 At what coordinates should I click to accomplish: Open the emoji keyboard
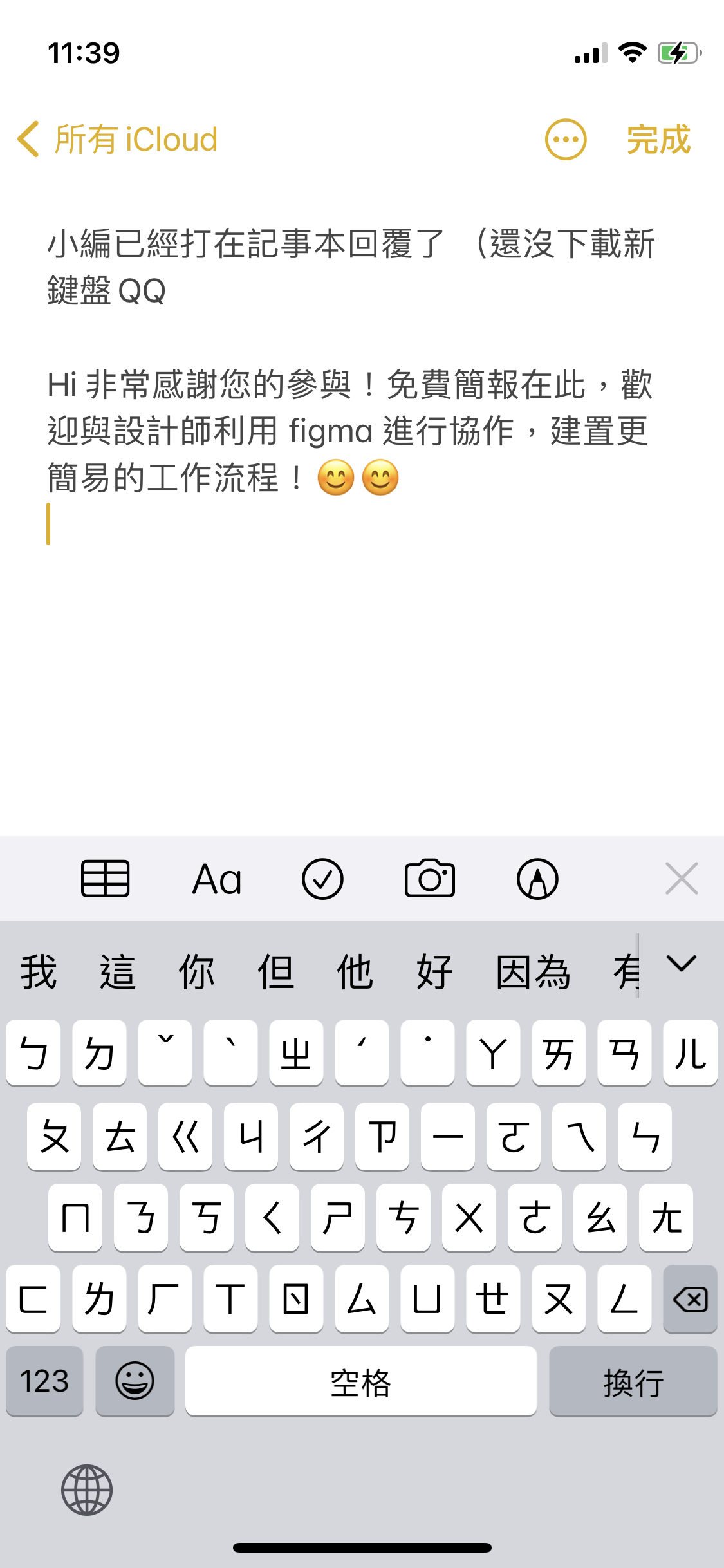(135, 1381)
